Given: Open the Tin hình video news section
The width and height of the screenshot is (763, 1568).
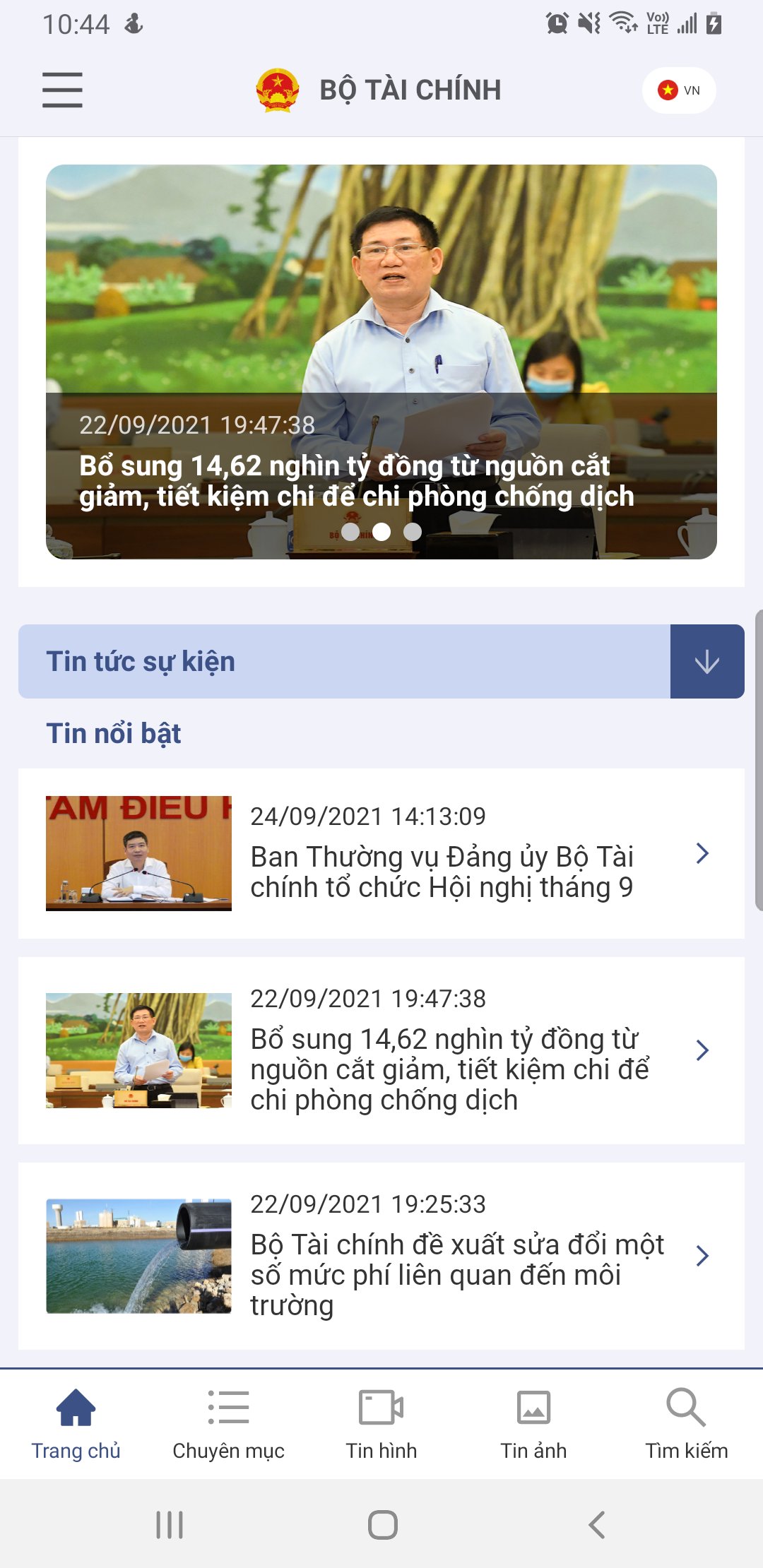Looking at the screenshot, I should [x=381, y=1406].
